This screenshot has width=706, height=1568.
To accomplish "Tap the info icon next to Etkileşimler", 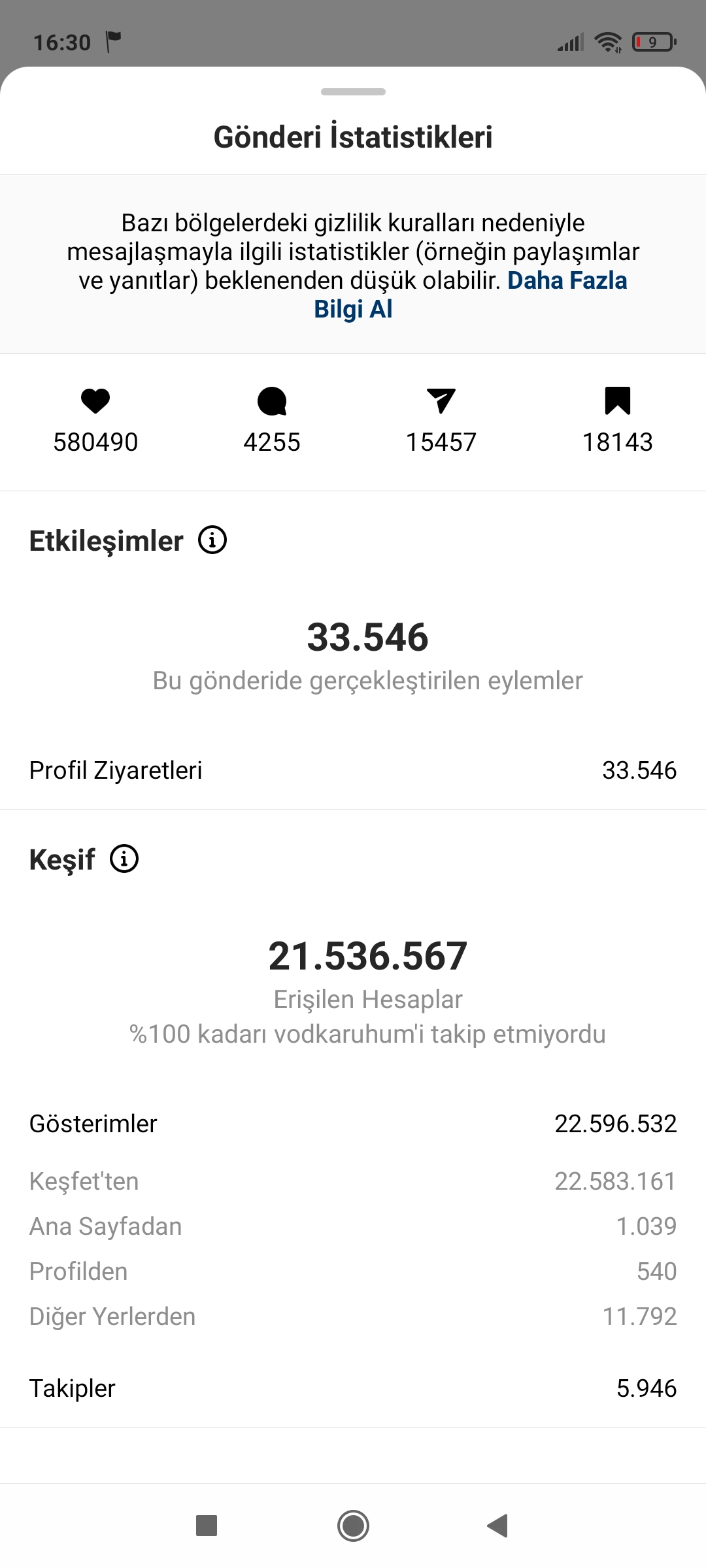I will 212,540.
